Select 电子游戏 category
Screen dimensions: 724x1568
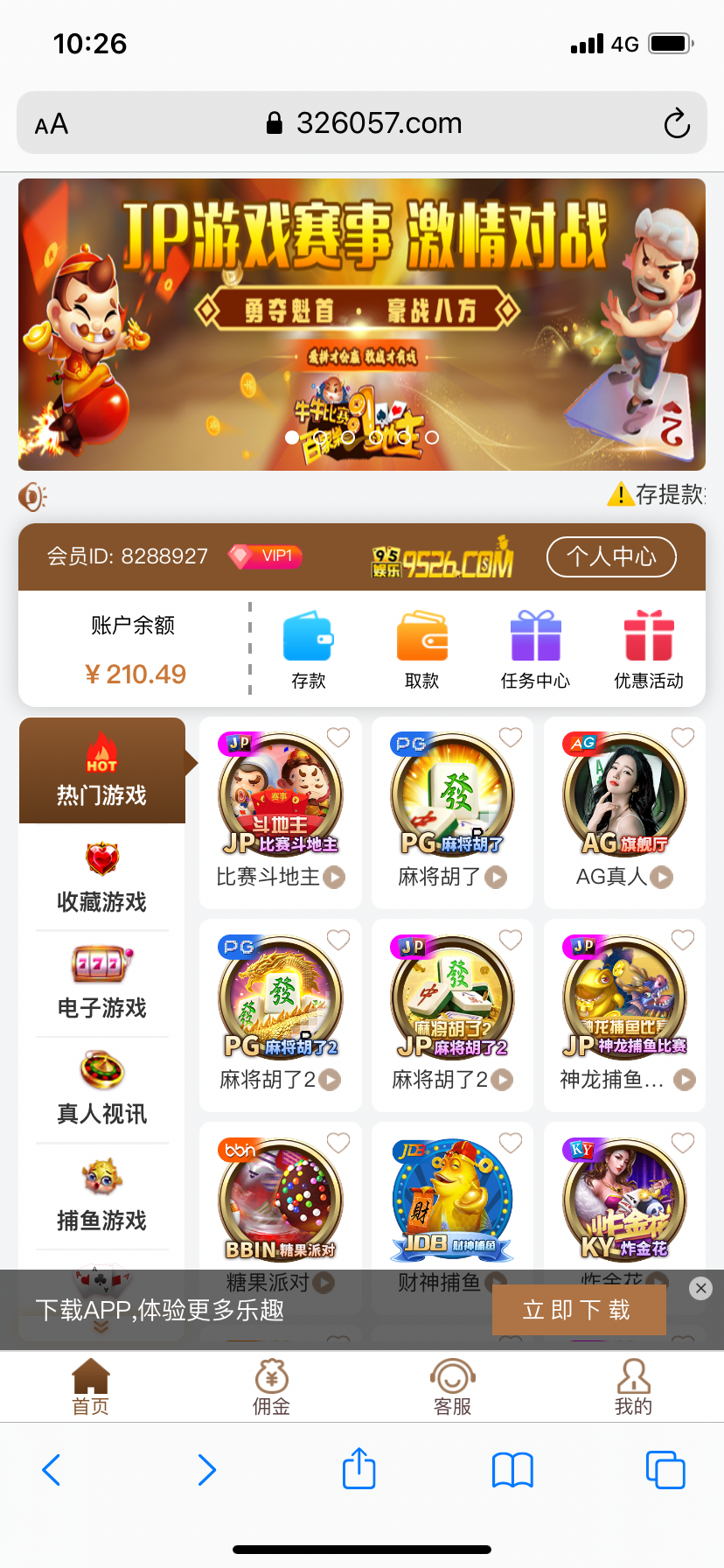tap(102, 983)
